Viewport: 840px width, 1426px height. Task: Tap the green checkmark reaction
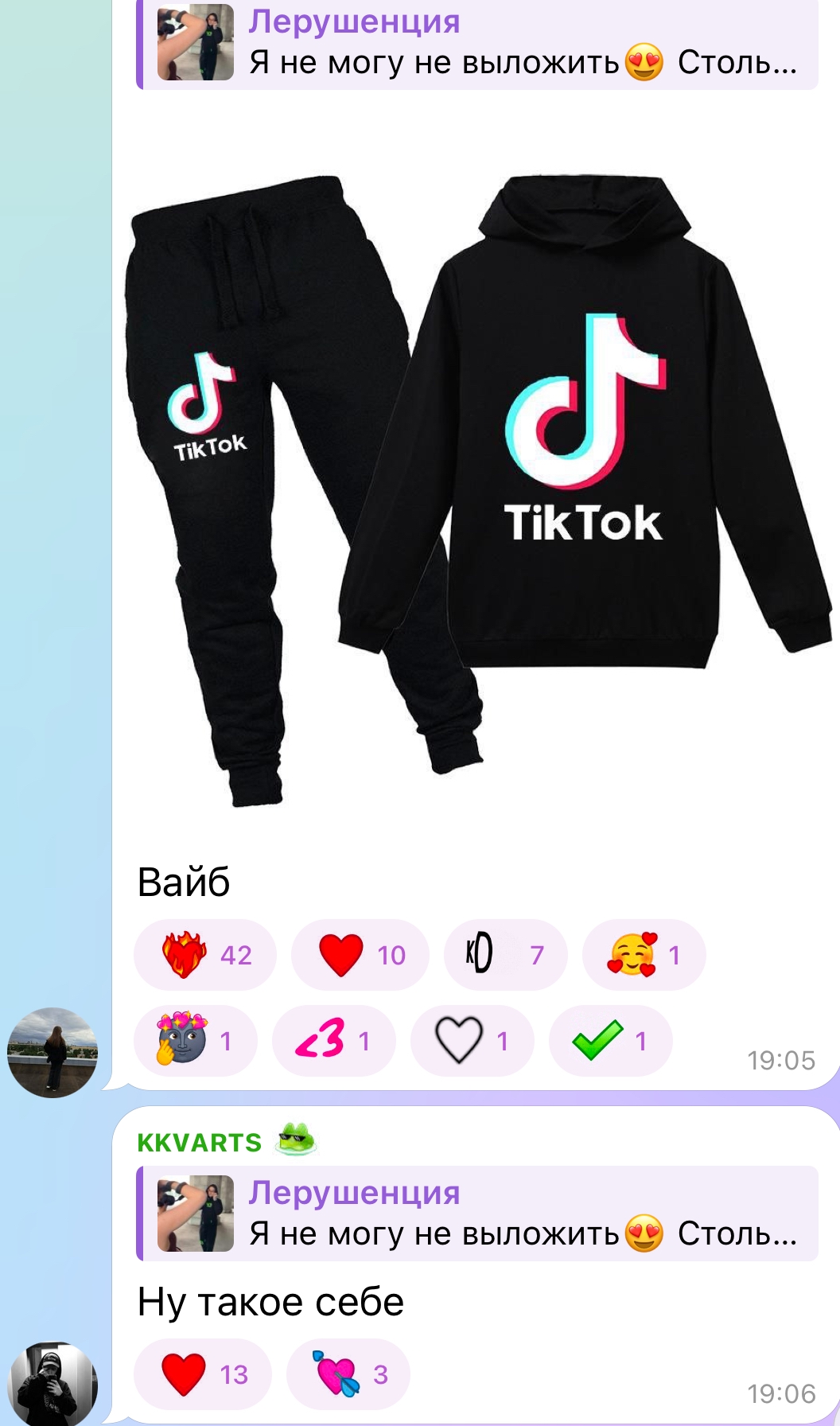click(x=610, y=1040)
